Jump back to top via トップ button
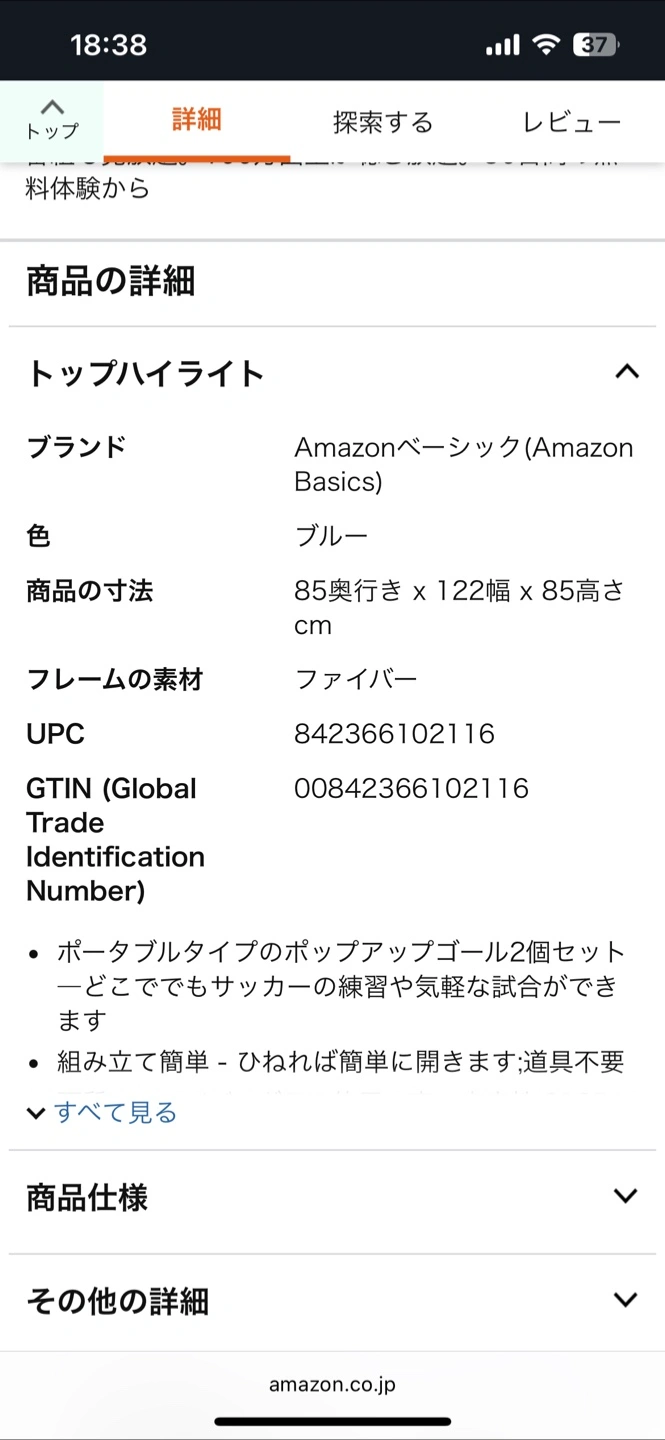665x1440 pixels. [x=51, y=120]
